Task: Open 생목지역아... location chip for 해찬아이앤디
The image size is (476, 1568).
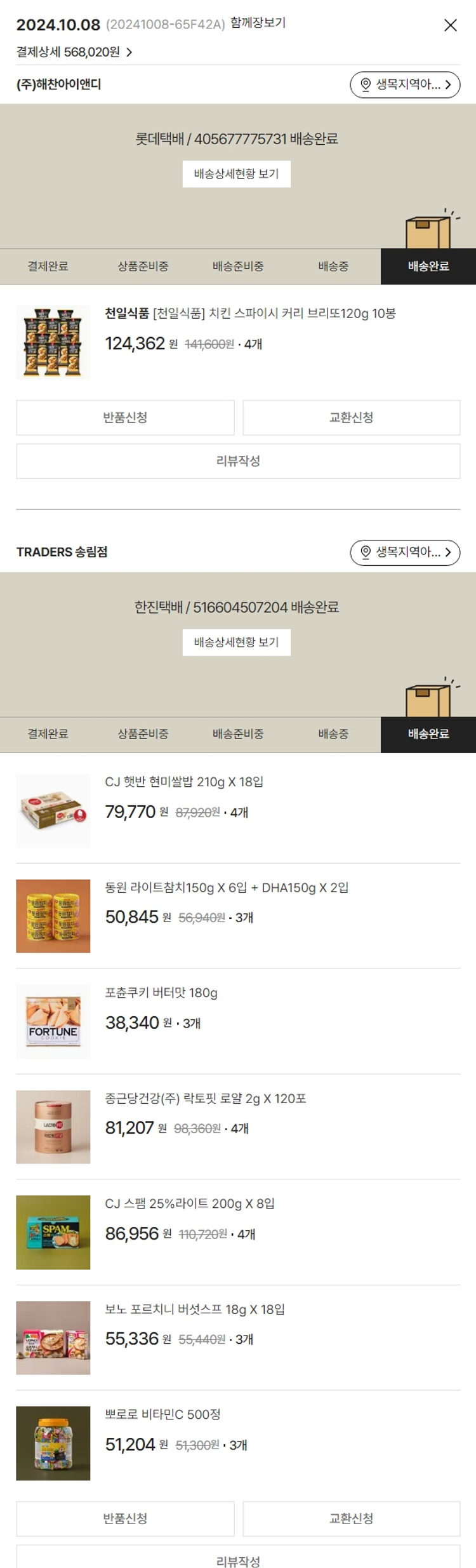Action: click(x=405, y=84)
